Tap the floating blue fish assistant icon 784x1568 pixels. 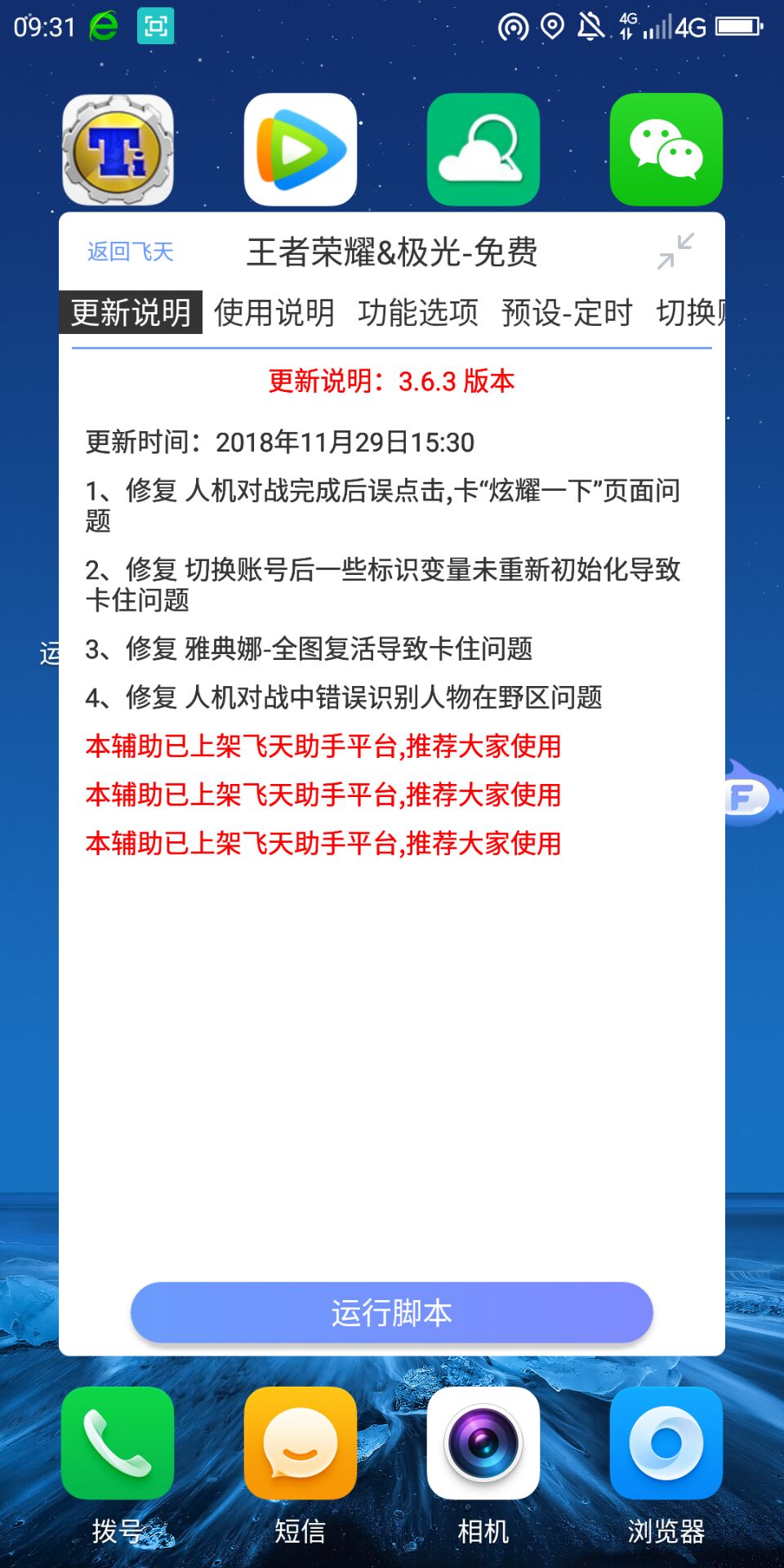coord(753,794)
